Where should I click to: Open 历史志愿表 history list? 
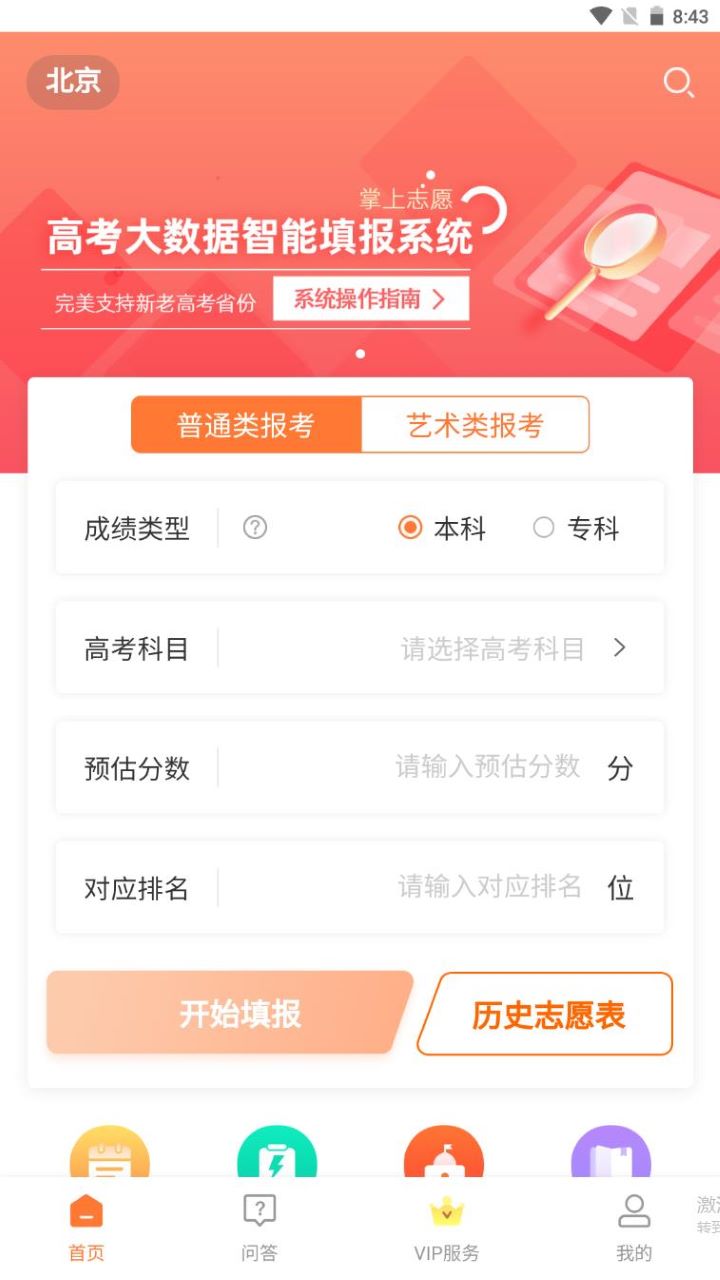(544, 1014)
